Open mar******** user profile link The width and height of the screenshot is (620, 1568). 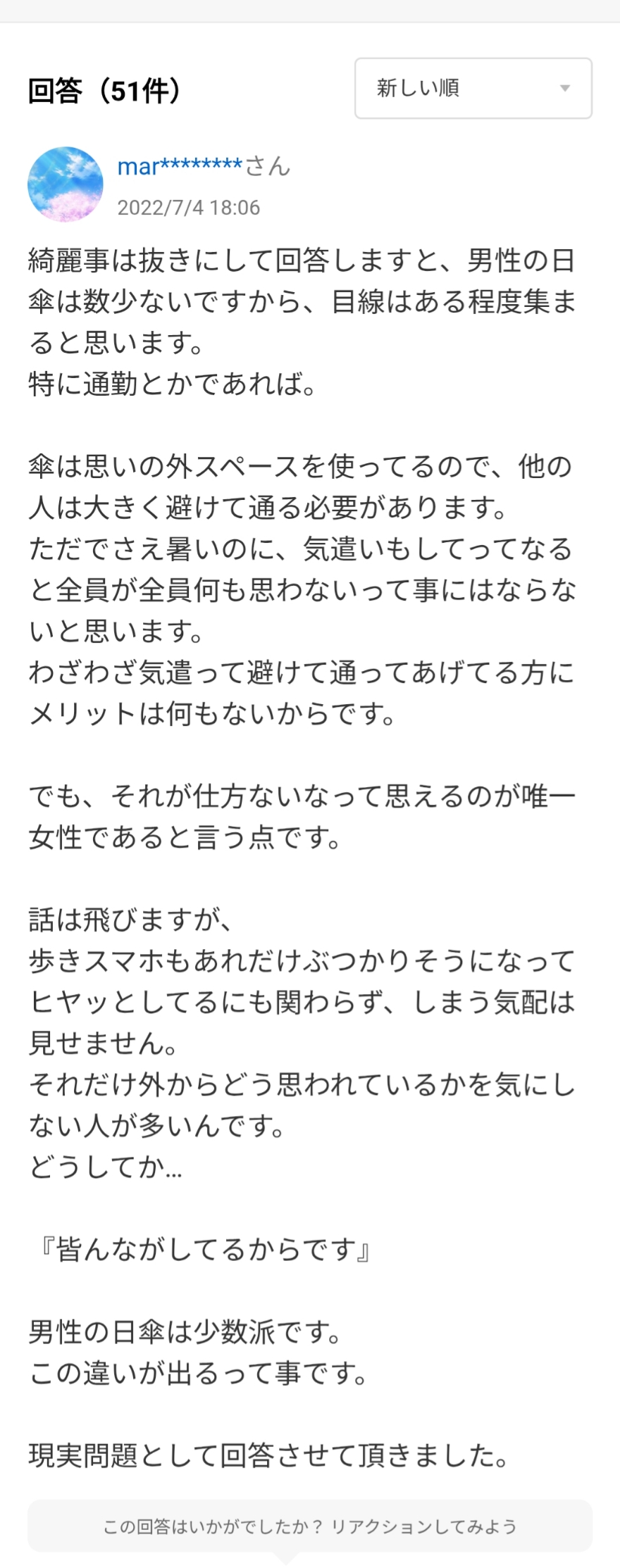point(180,167)
